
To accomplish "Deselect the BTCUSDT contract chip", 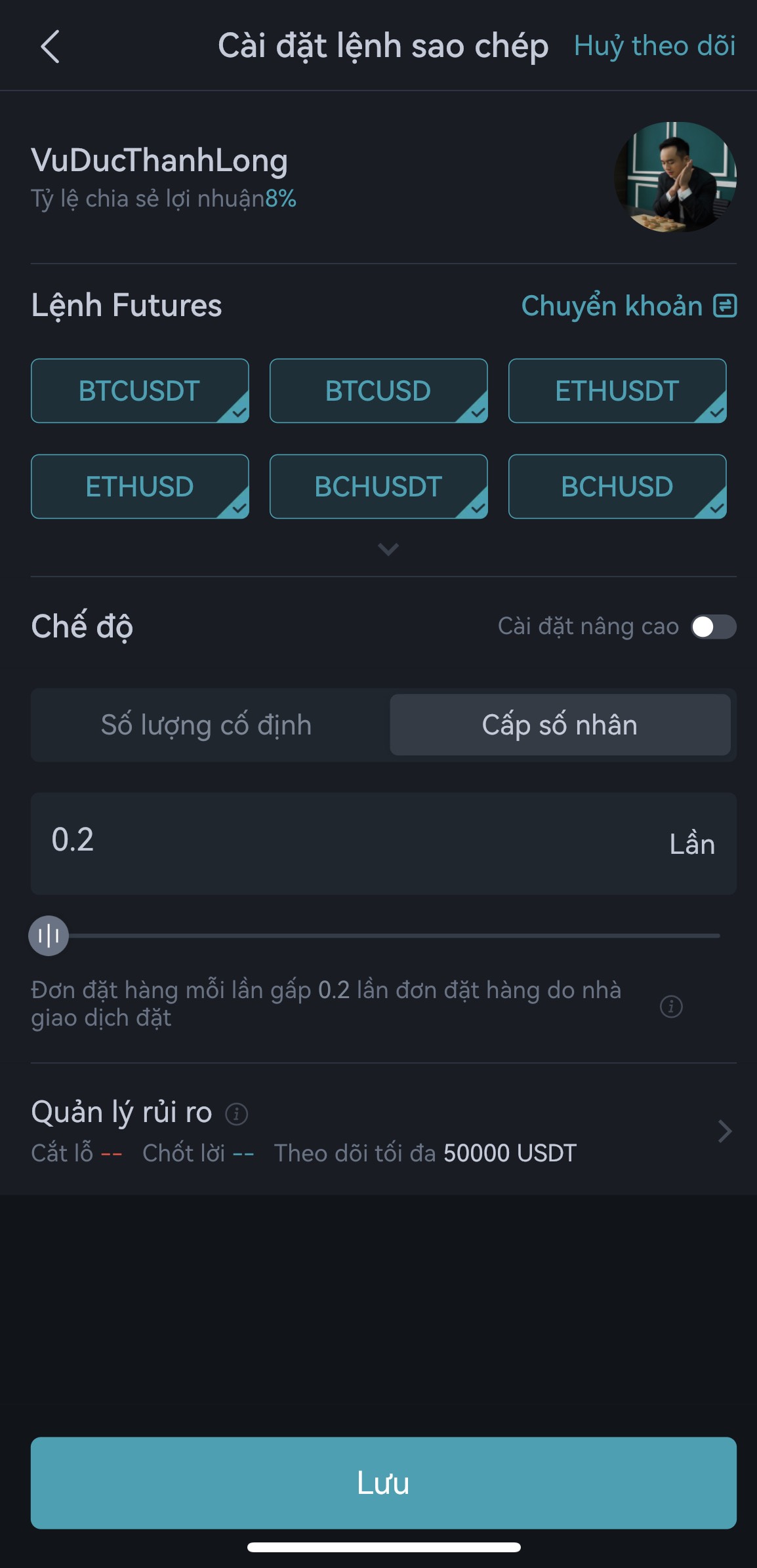I will tap(140, 391).
